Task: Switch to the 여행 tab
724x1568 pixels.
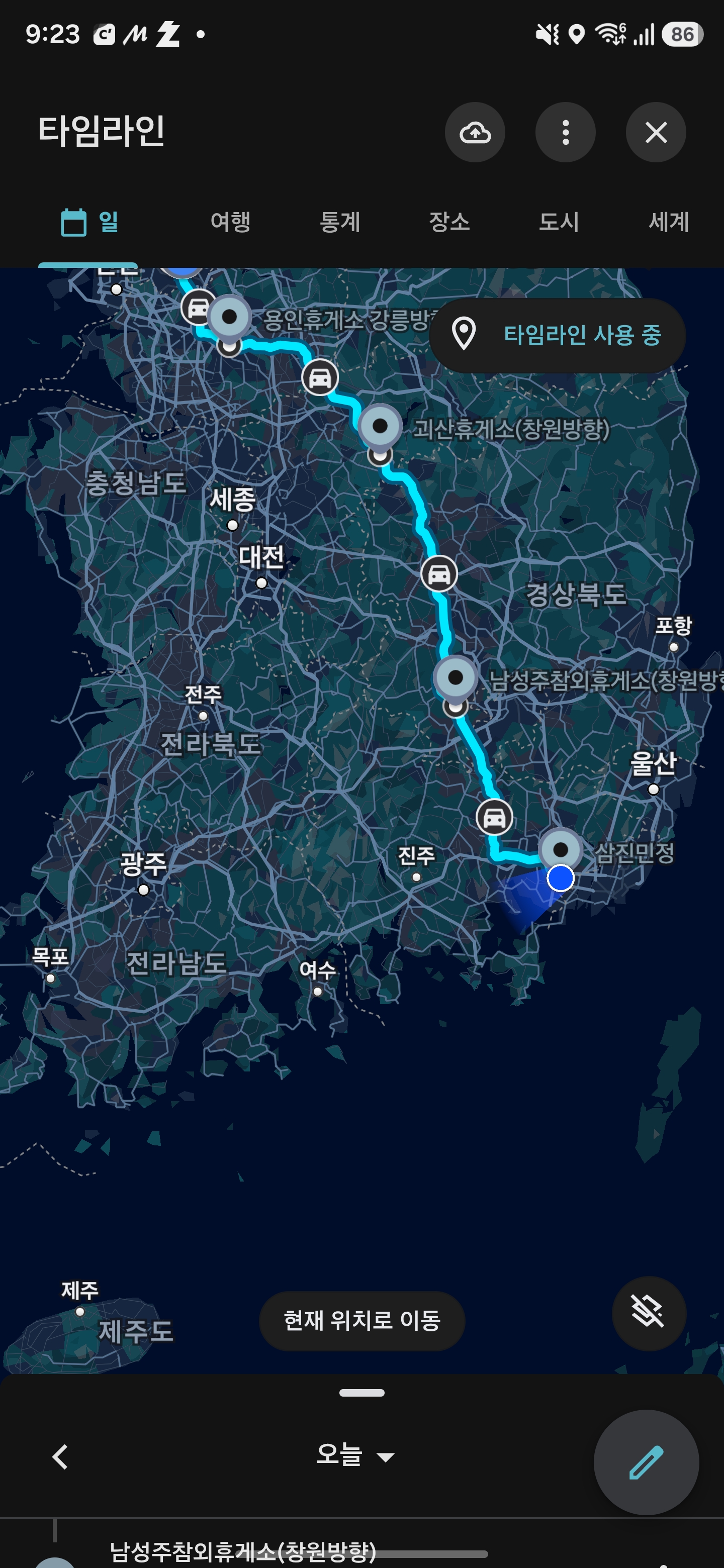Action: click(x=231, y=222)
